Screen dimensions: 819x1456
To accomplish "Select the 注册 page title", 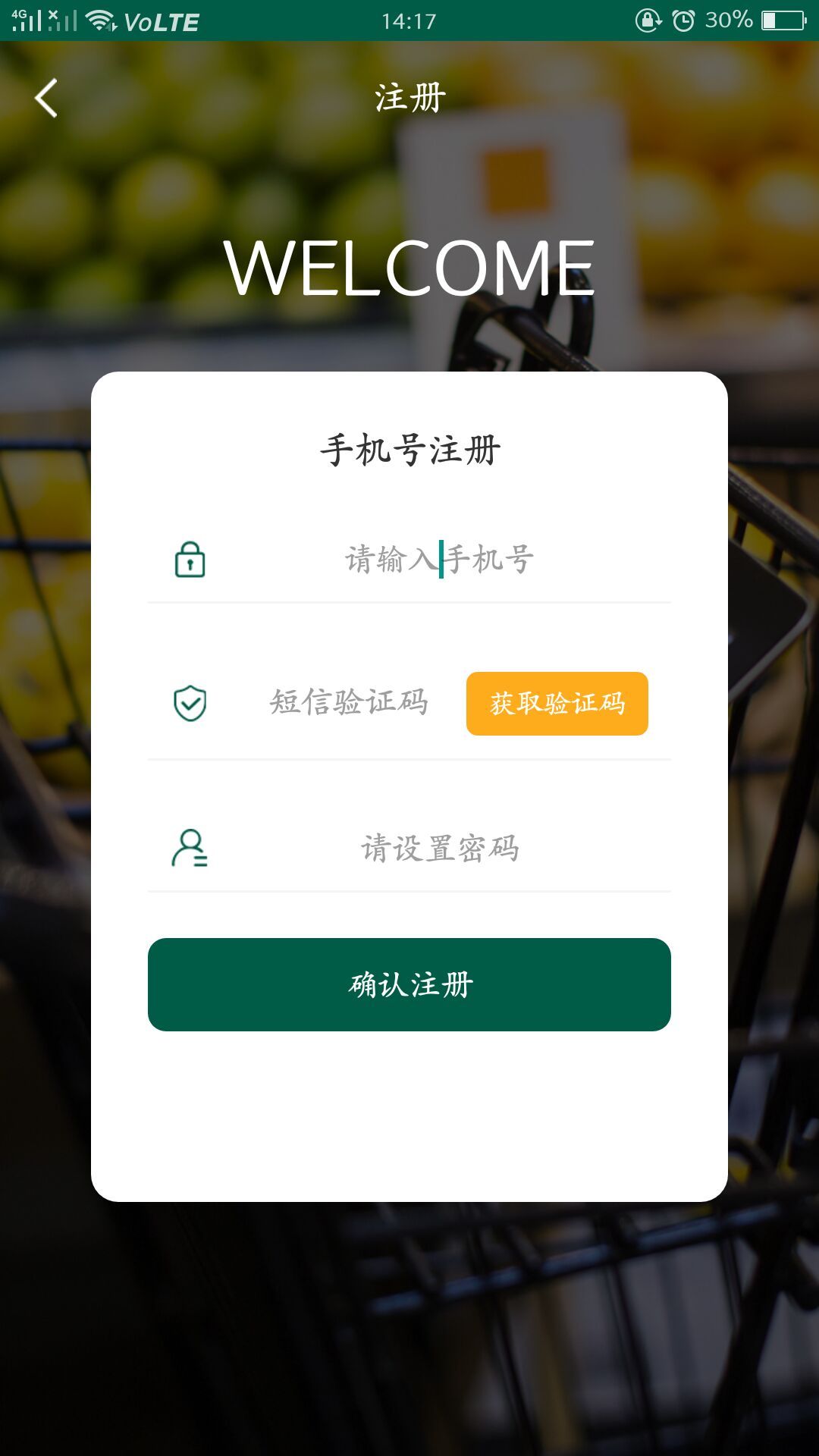I will pos(408,96).
